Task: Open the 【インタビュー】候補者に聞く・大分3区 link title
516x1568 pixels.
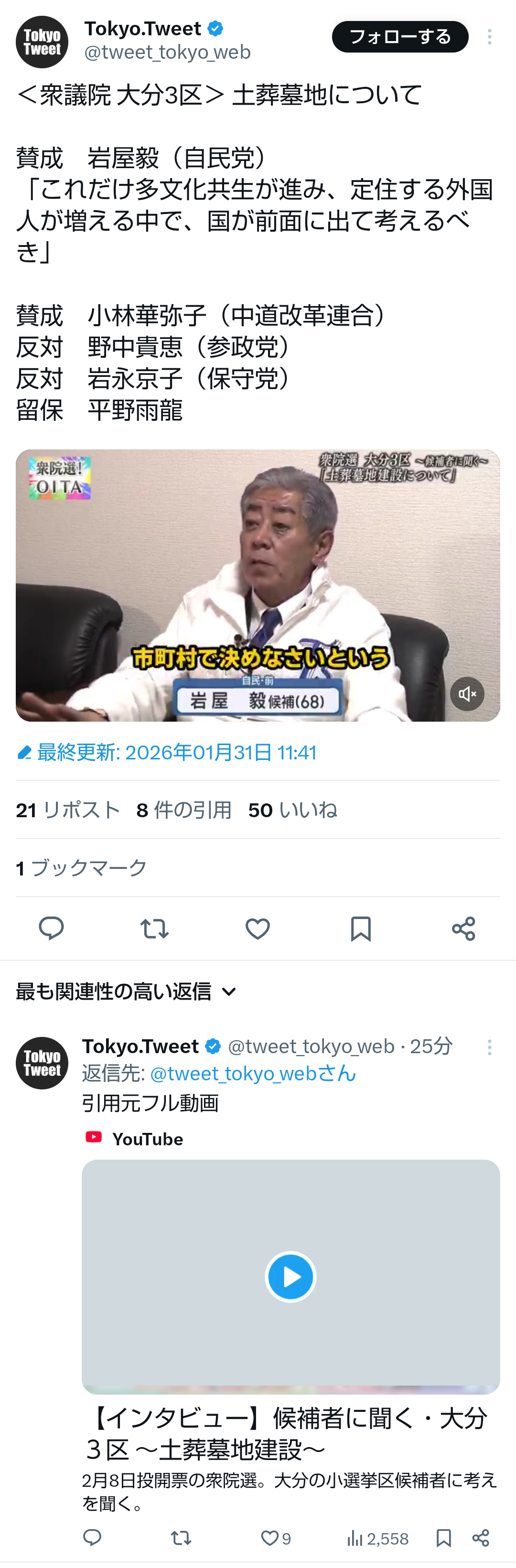Action: tap(286, 1433)
